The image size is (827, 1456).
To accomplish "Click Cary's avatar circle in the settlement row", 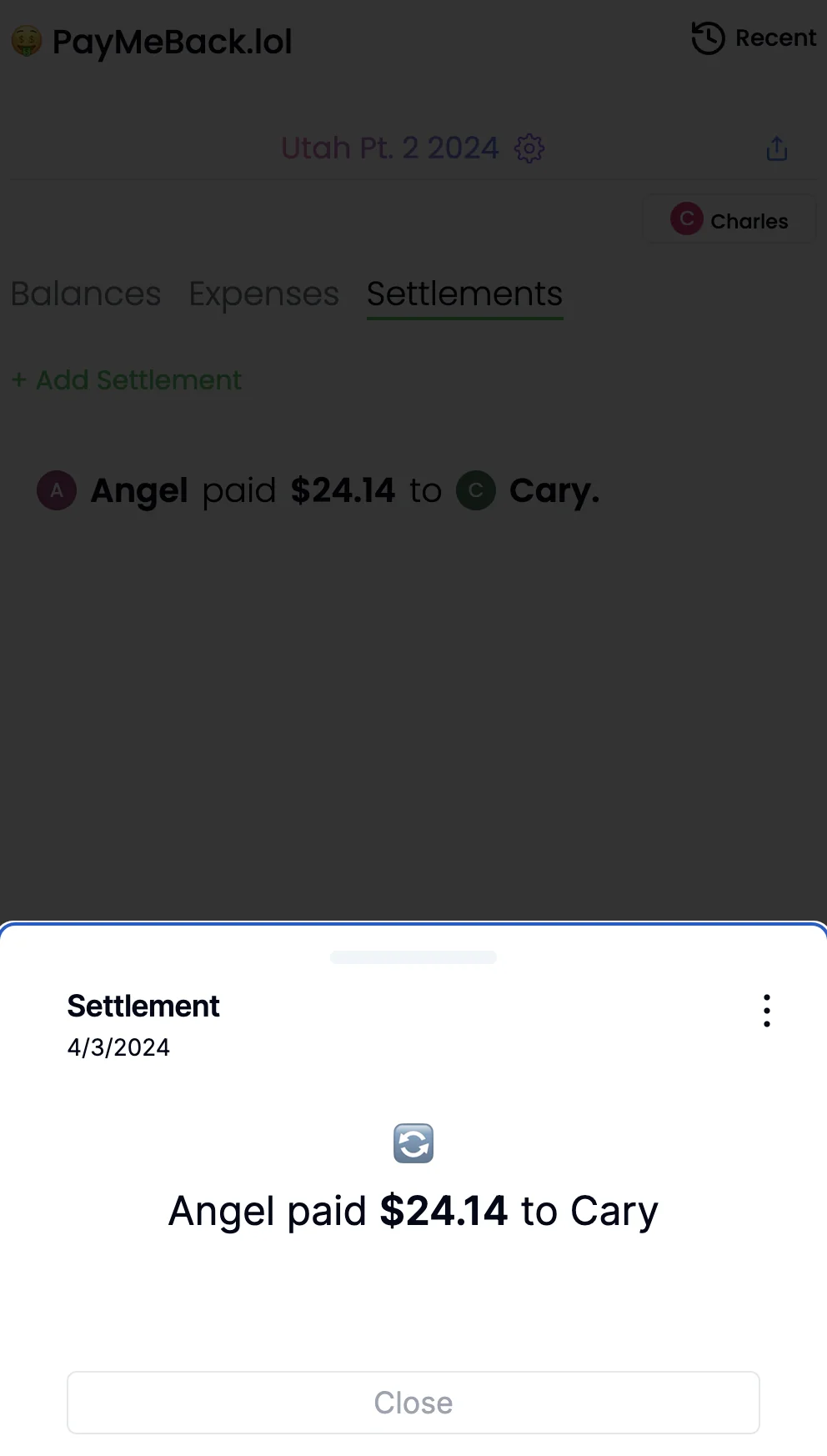I will tap(475, 490).
